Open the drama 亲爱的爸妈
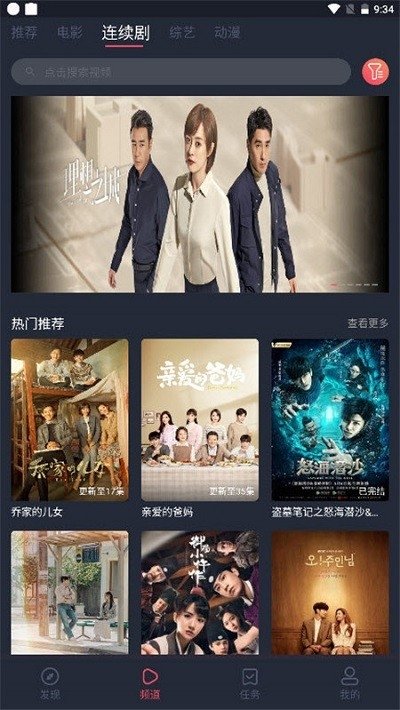Screen dimensions: 400x710 [200, 420]
